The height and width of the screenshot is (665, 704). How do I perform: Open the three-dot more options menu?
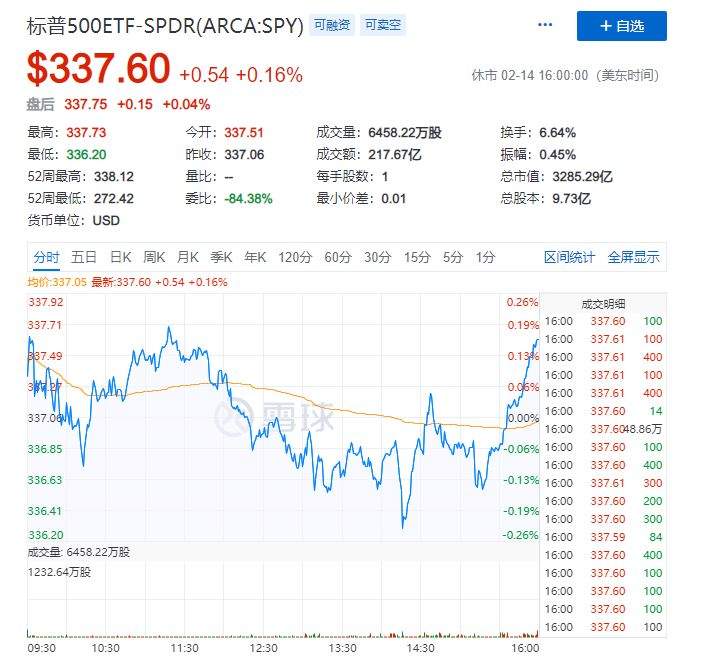545,25
